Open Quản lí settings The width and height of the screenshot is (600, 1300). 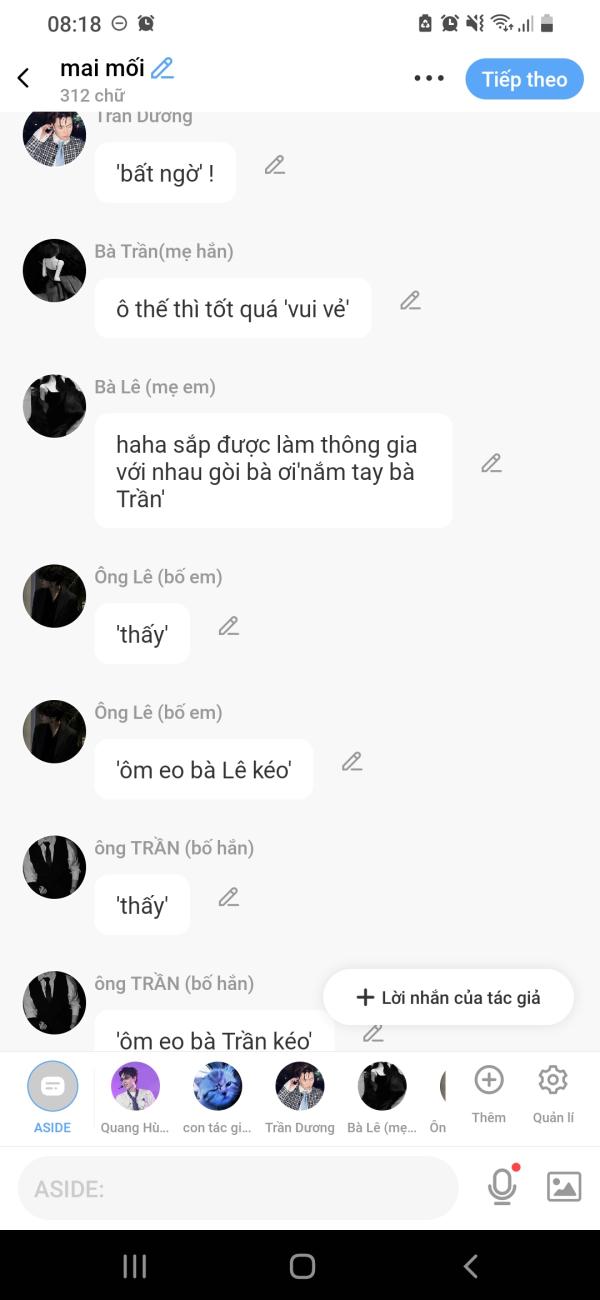(x=553, y=1094)
